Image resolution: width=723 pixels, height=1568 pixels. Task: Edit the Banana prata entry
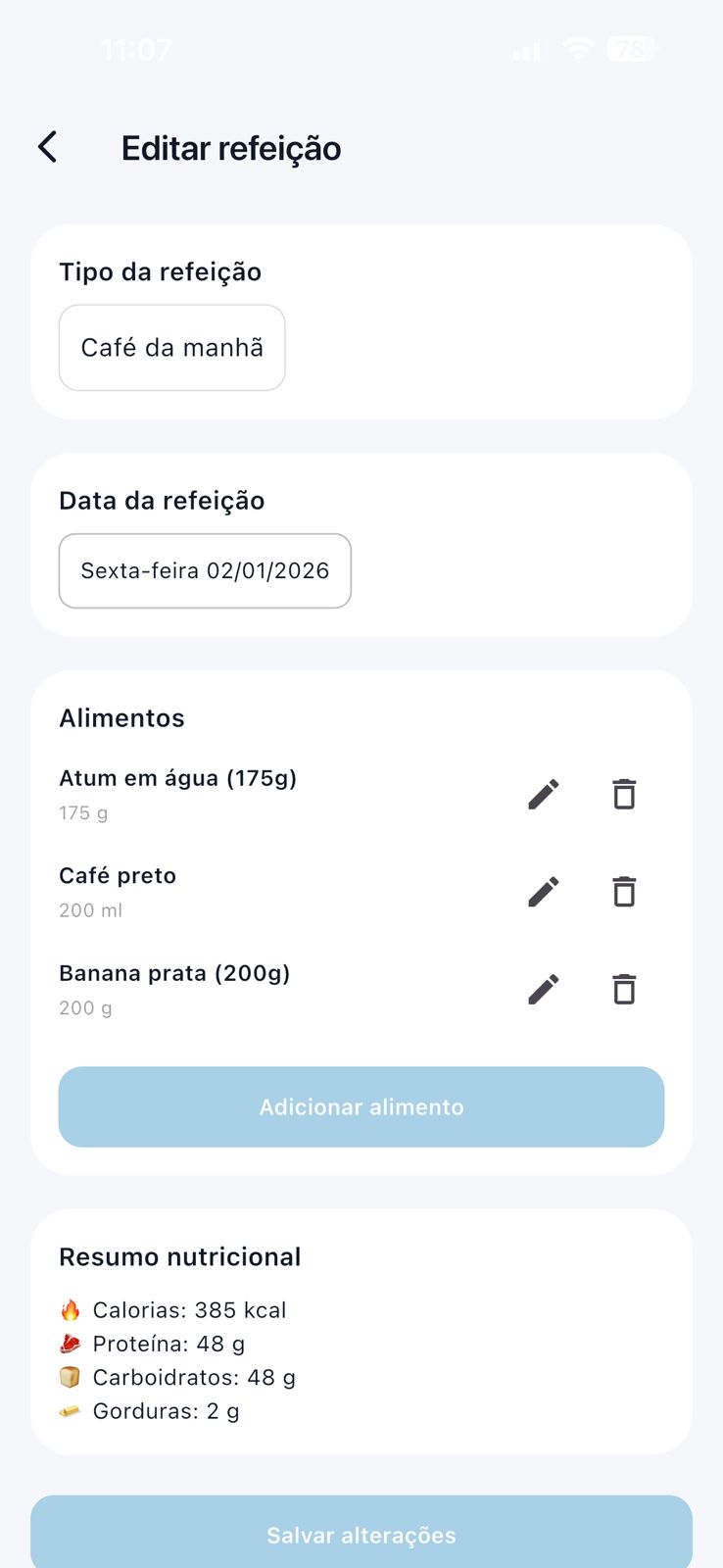[544, 989]
